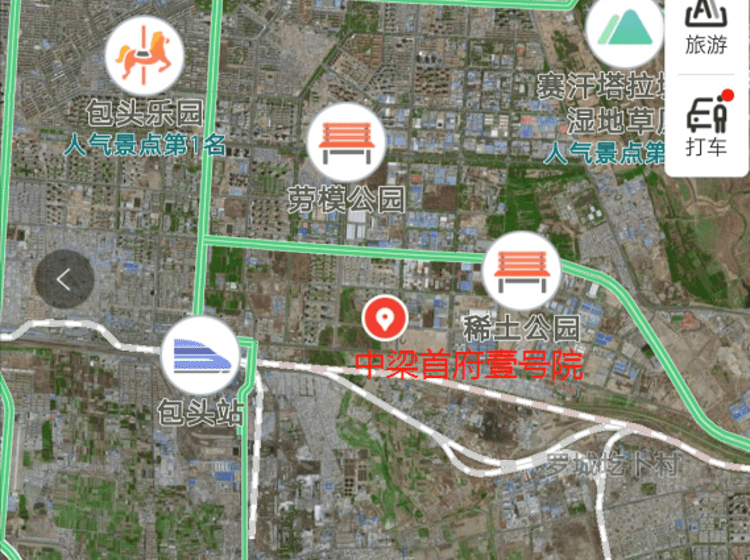This screenshot has height=560, width=750.
Task: Select the 包头乐园 amusement park marker
Action: [146, 55]
